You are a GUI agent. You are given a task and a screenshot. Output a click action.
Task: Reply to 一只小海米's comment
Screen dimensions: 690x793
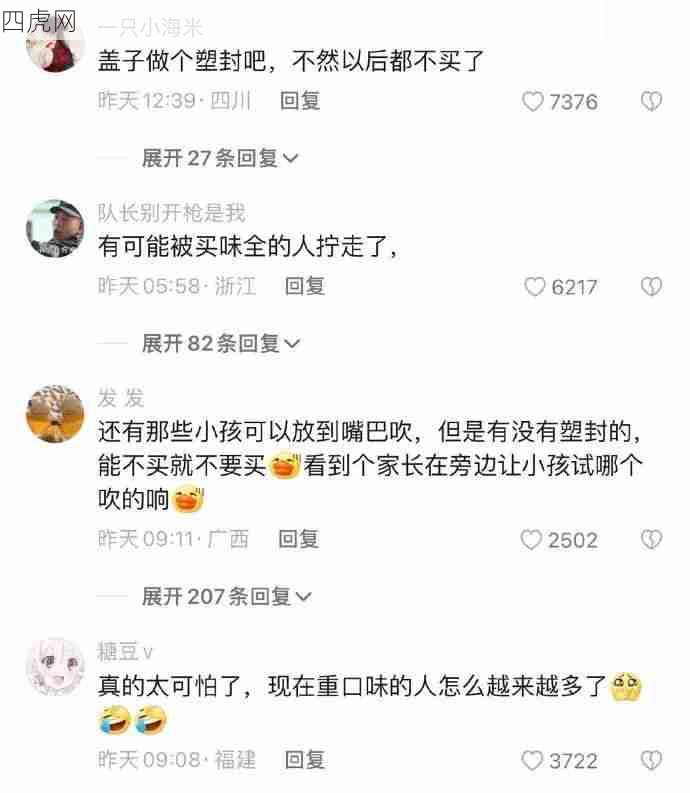[x=300, y=101]
